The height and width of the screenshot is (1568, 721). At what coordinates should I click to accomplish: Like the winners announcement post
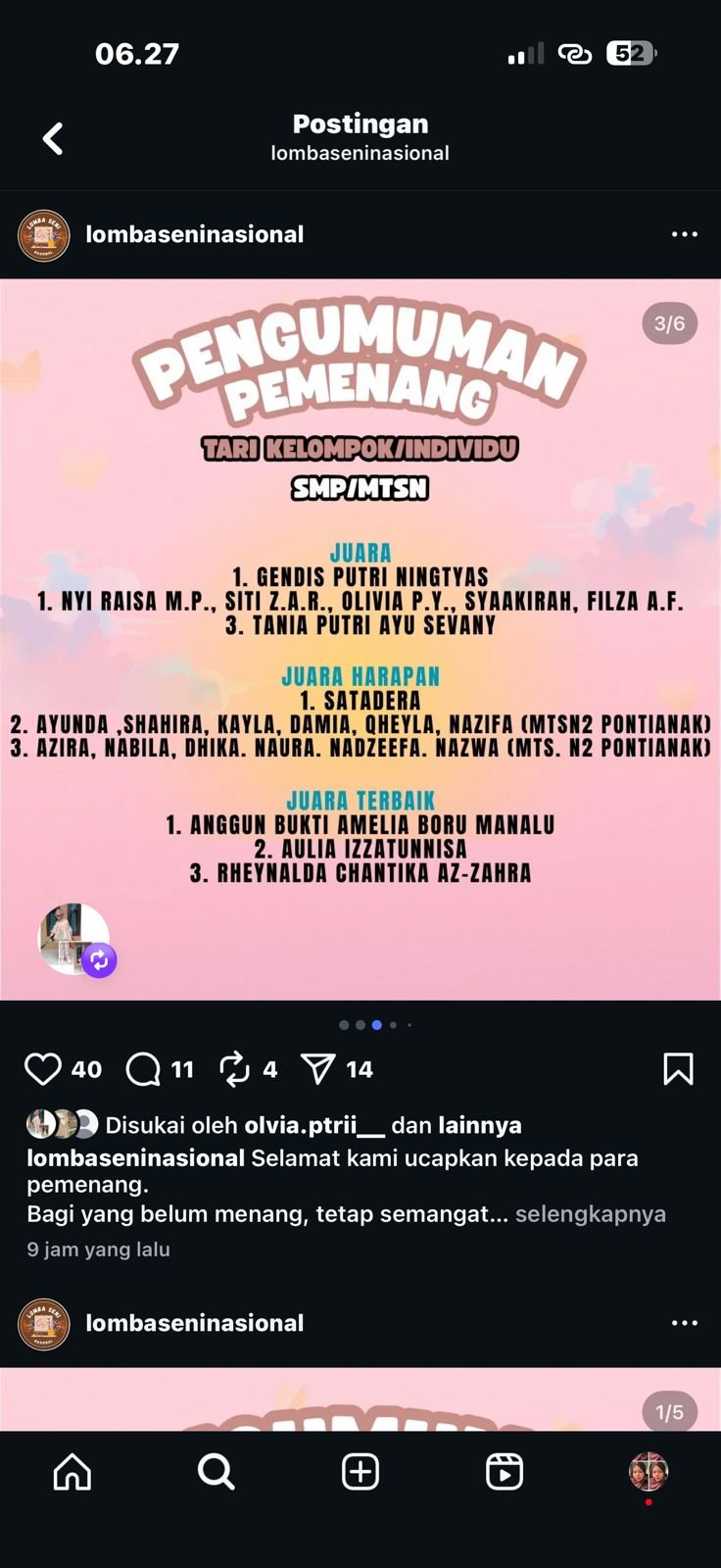(x=43, y=1069)
